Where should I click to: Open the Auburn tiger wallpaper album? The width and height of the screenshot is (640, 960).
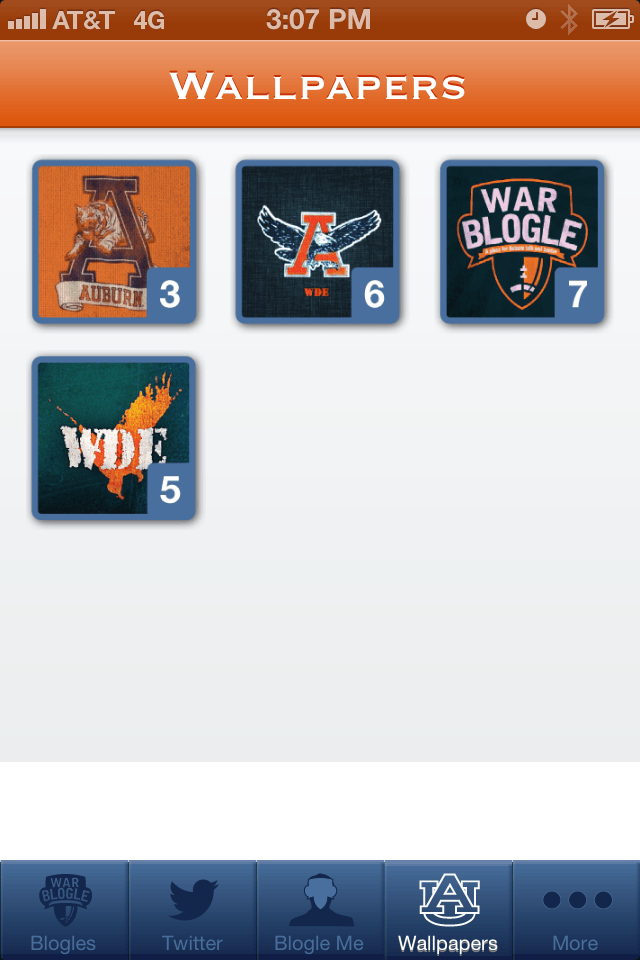click(x=114, y=242)
